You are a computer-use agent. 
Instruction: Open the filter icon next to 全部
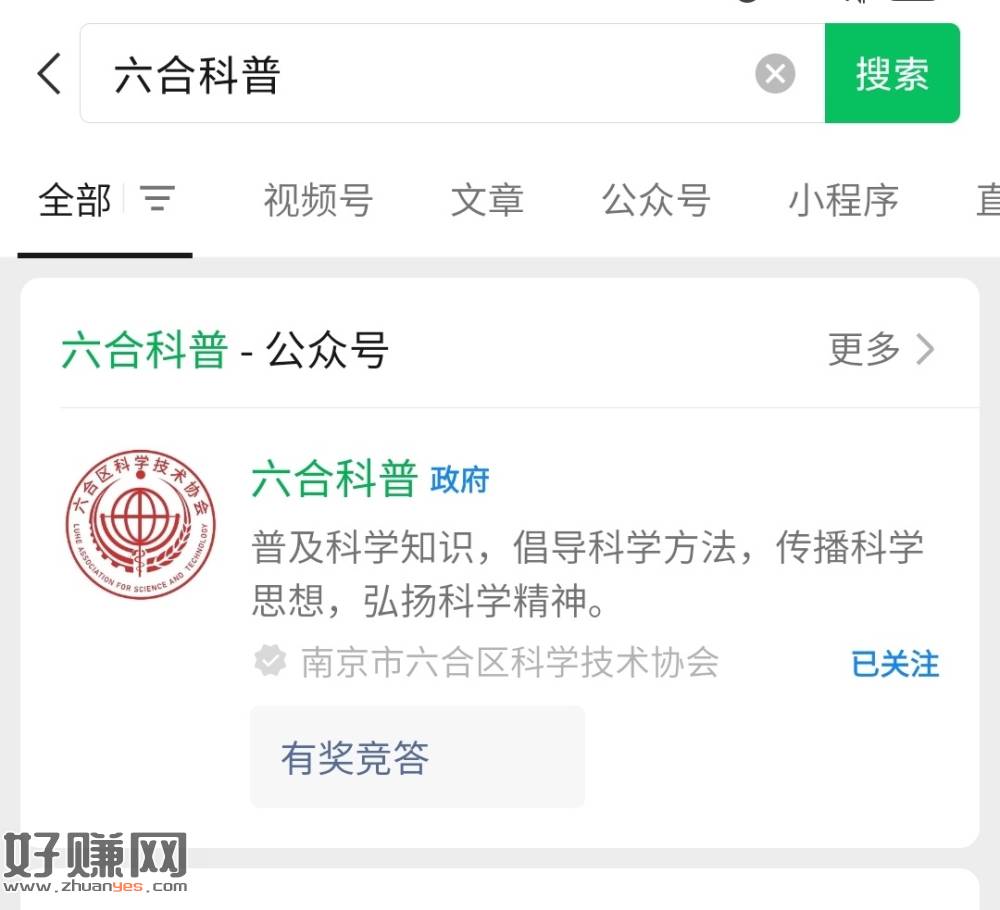(x=157, y=199)
